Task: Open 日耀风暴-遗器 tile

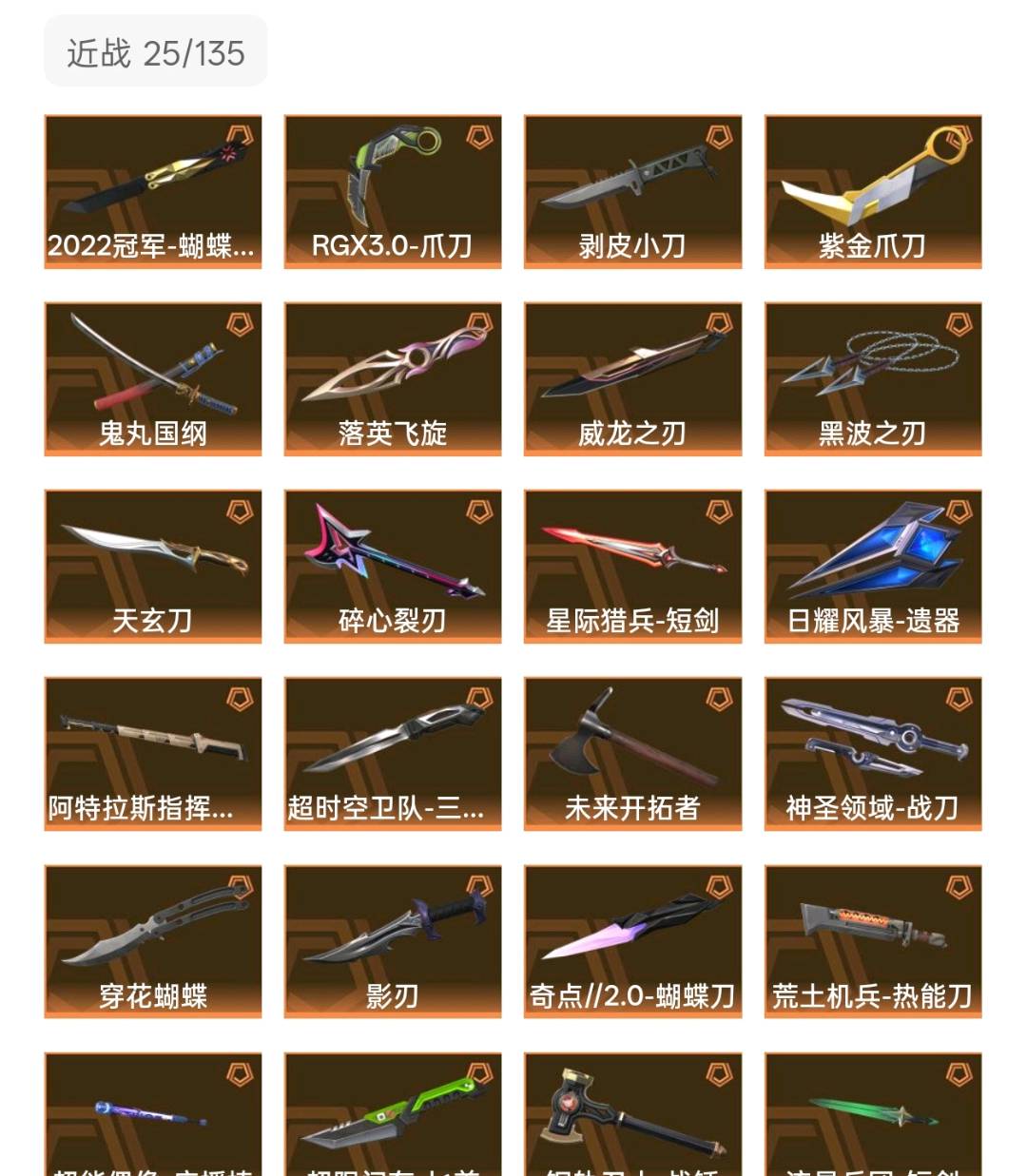Action: [x=872, y=566]
